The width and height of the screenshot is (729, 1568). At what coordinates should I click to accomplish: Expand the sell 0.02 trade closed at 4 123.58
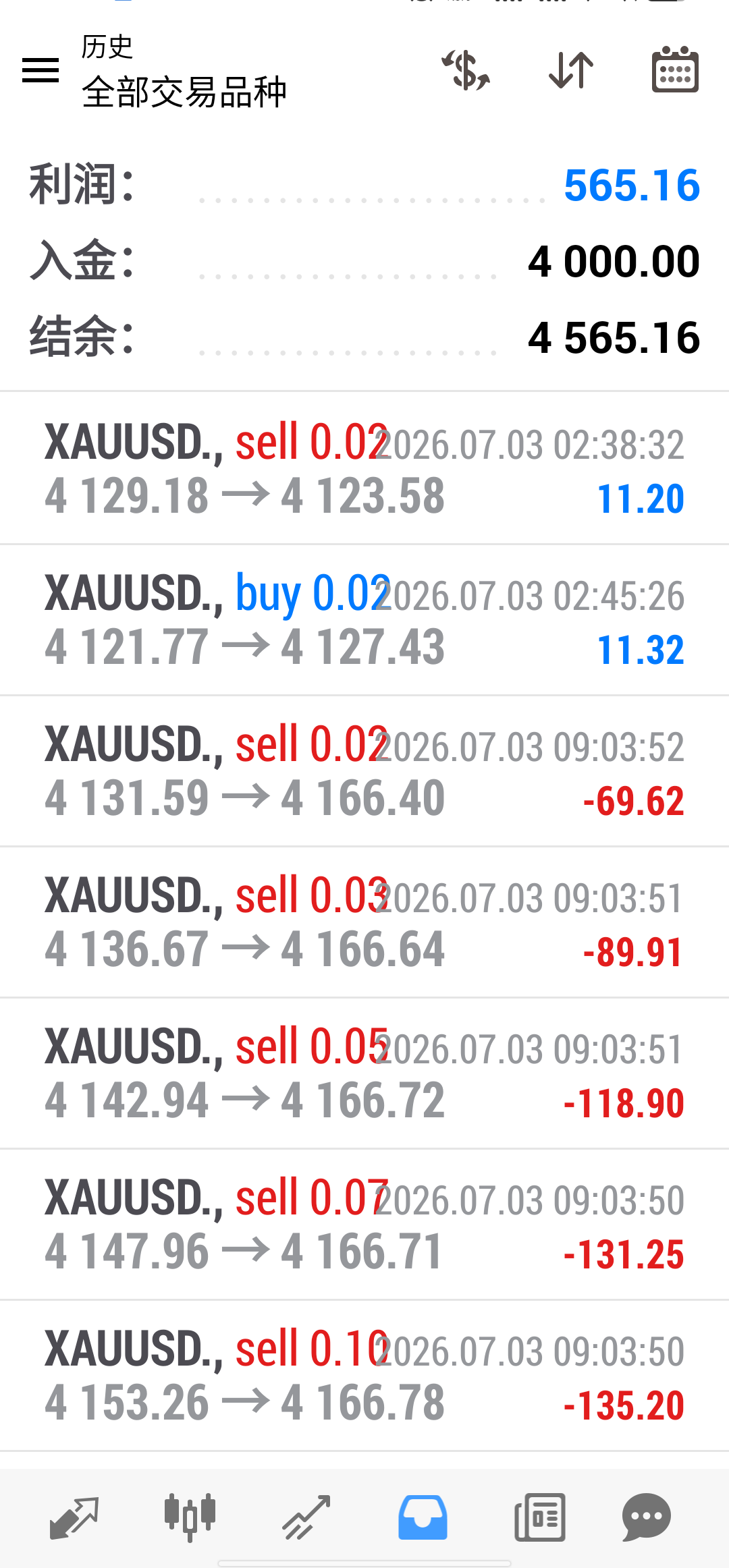tap(364, 469)
